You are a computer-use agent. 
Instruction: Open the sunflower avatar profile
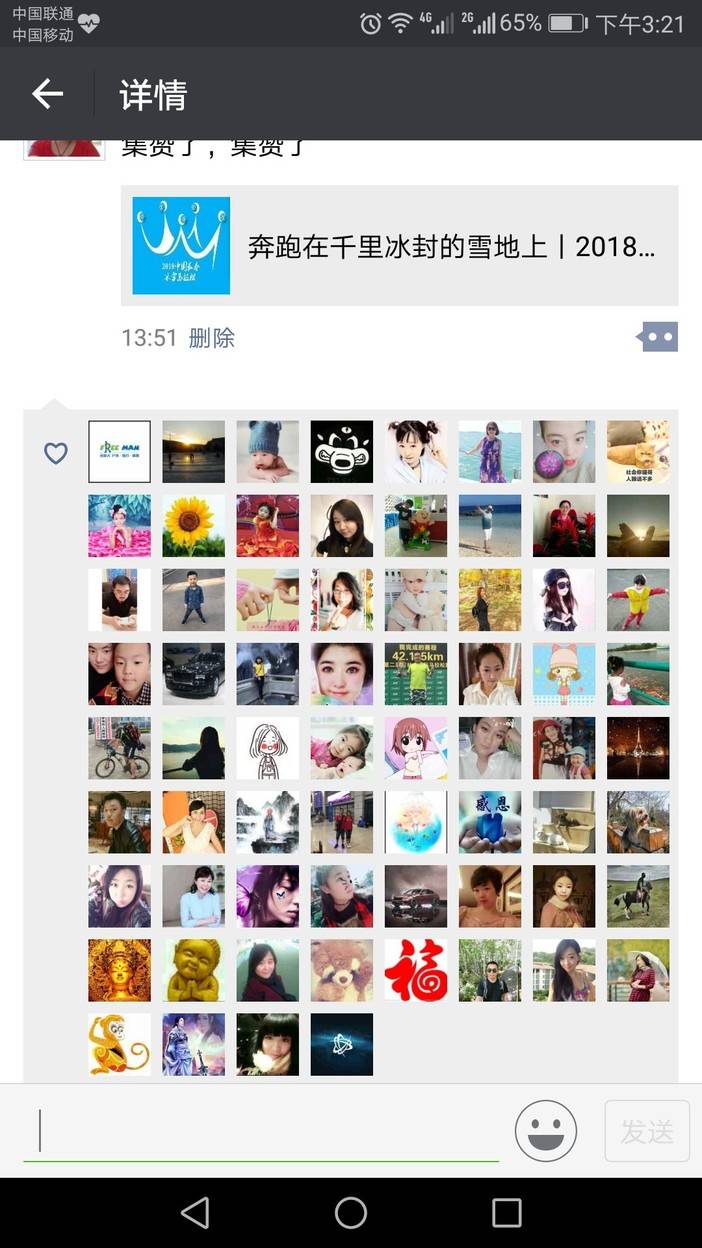click(194, 526)
